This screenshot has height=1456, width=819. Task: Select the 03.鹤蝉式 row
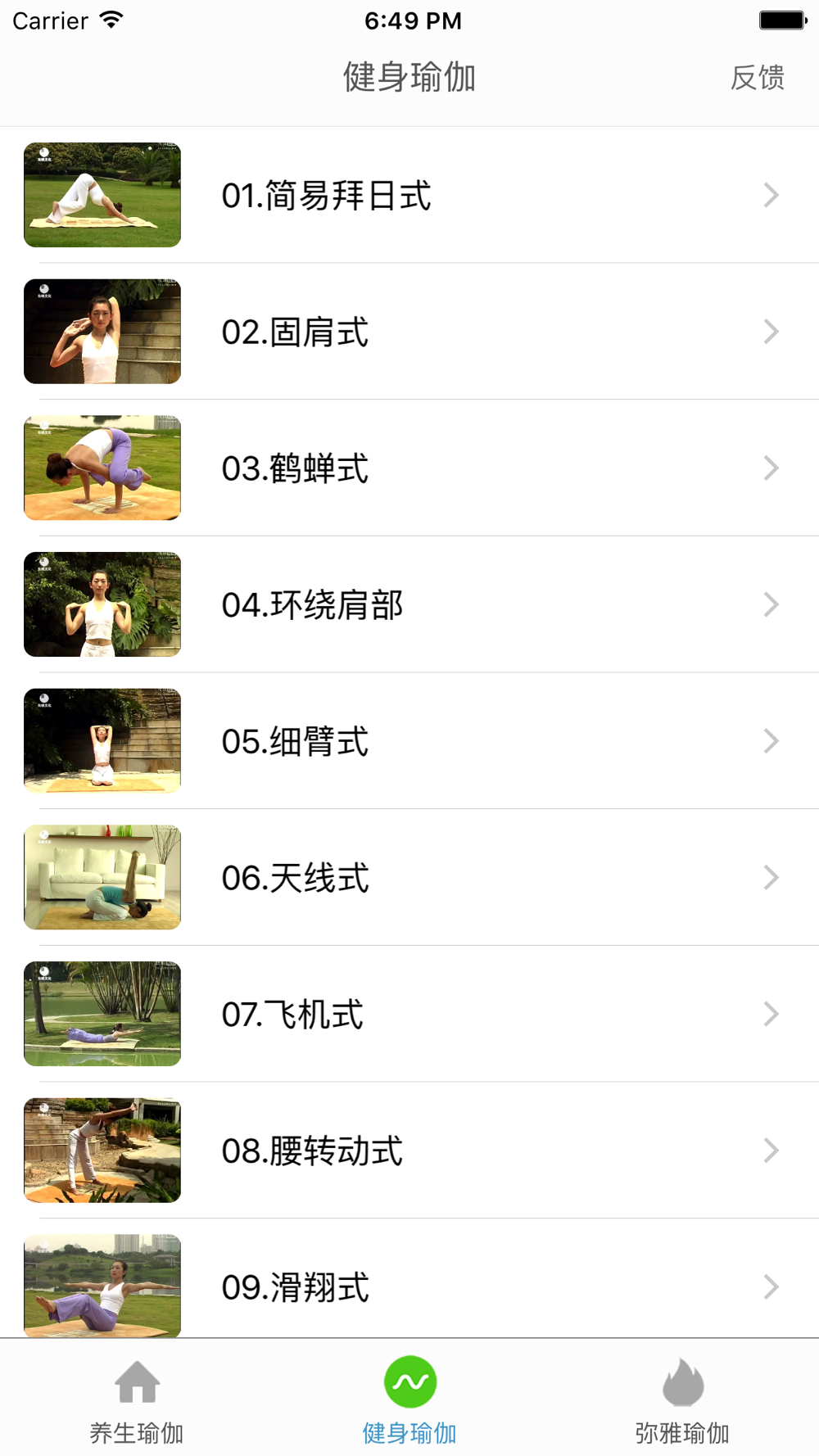pos(409,468)
